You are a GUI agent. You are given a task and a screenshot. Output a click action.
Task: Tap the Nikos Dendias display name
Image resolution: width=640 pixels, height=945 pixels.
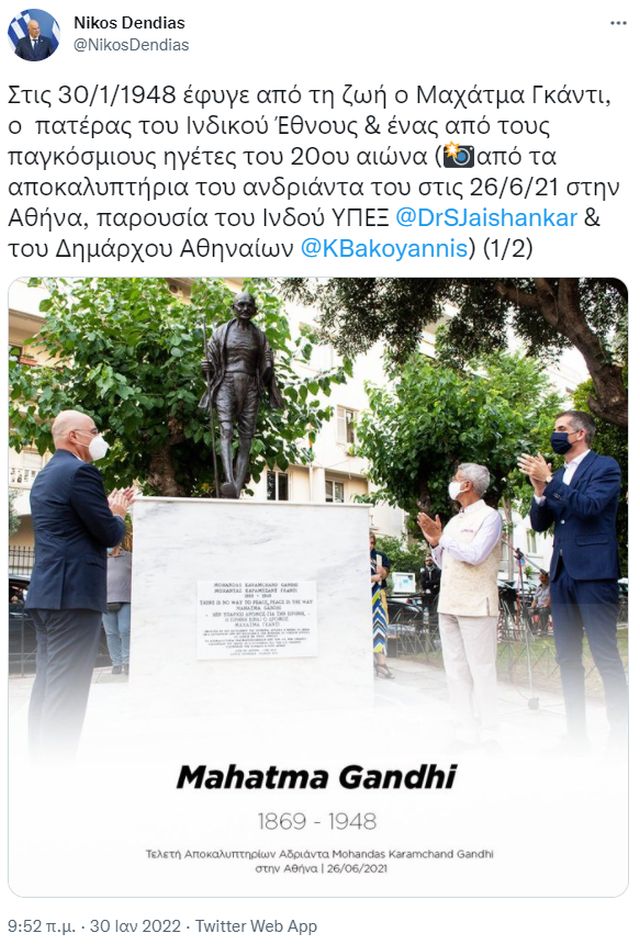coord(129,22)
